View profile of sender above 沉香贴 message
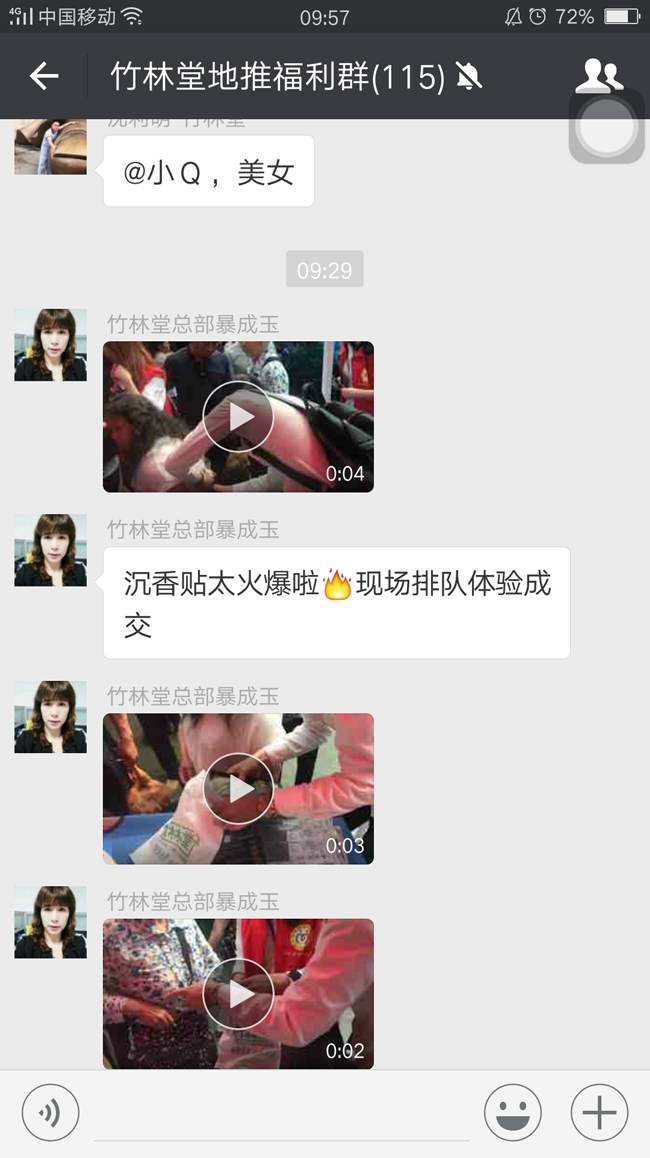 coord(50,550)
